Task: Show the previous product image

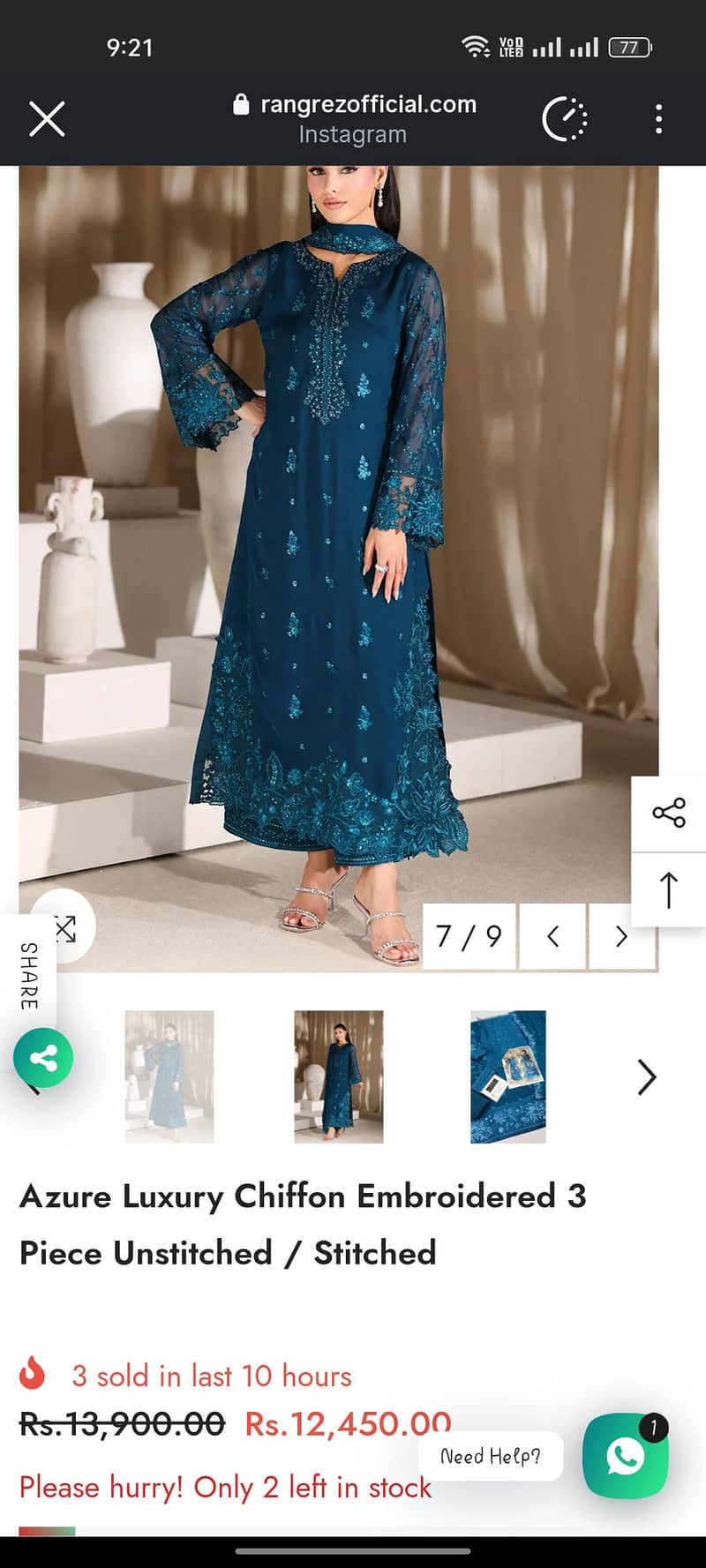Action: click(553, 936)
